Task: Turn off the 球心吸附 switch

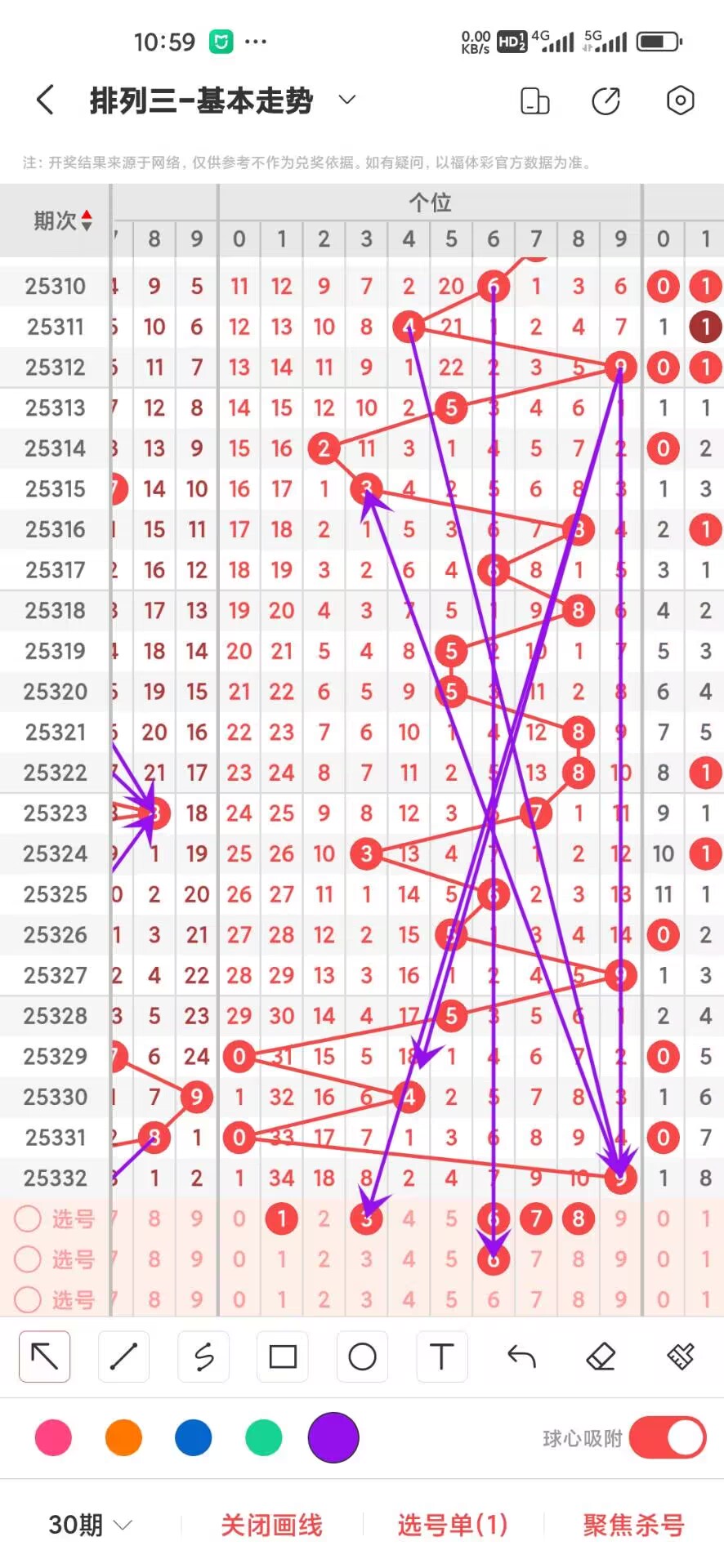Action: pos(667,1437)
